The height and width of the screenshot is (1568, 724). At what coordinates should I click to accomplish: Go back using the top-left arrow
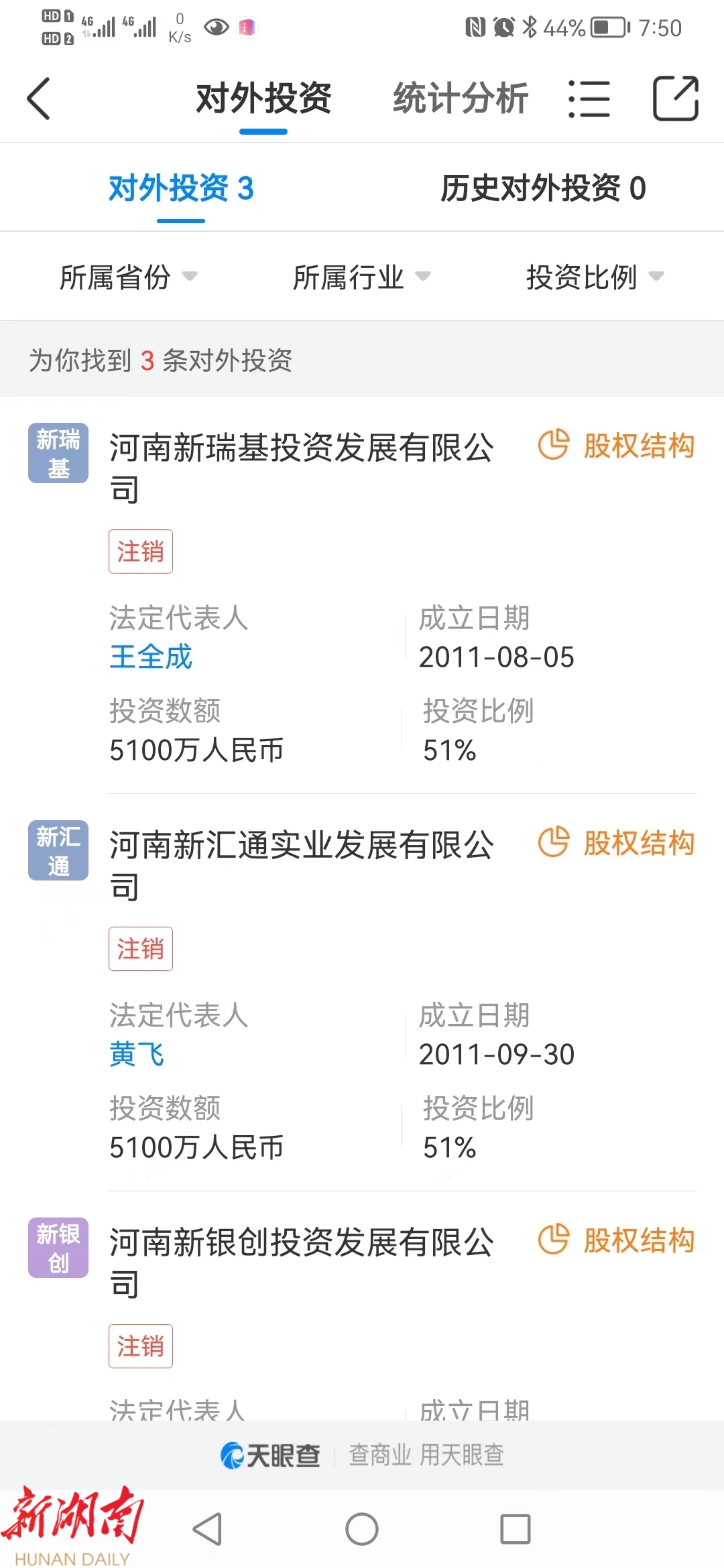39,99
